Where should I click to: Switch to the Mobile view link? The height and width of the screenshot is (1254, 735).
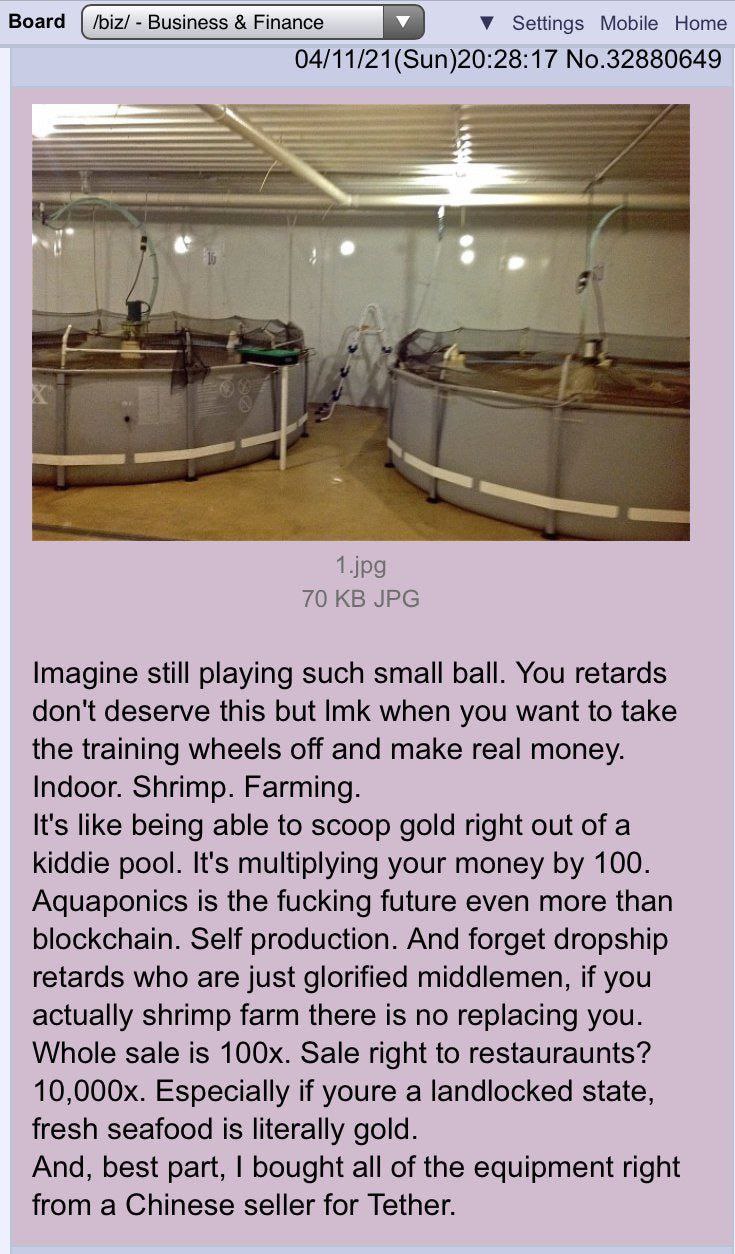[629, 23]
